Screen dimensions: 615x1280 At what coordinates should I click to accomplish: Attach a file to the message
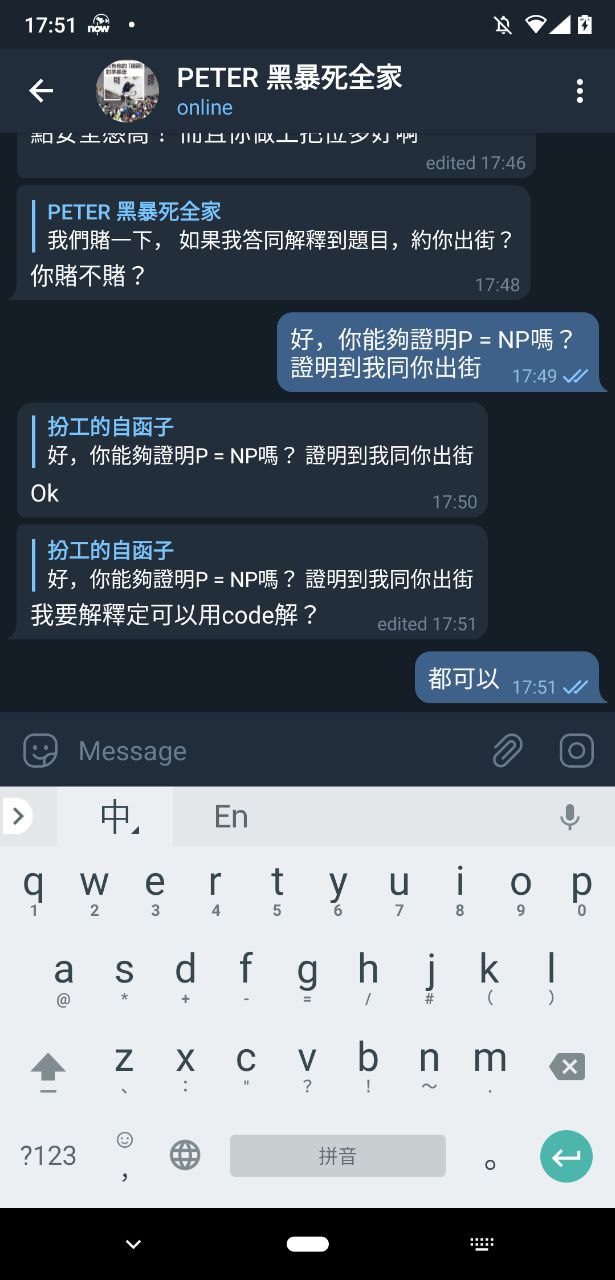click(508, 751)
